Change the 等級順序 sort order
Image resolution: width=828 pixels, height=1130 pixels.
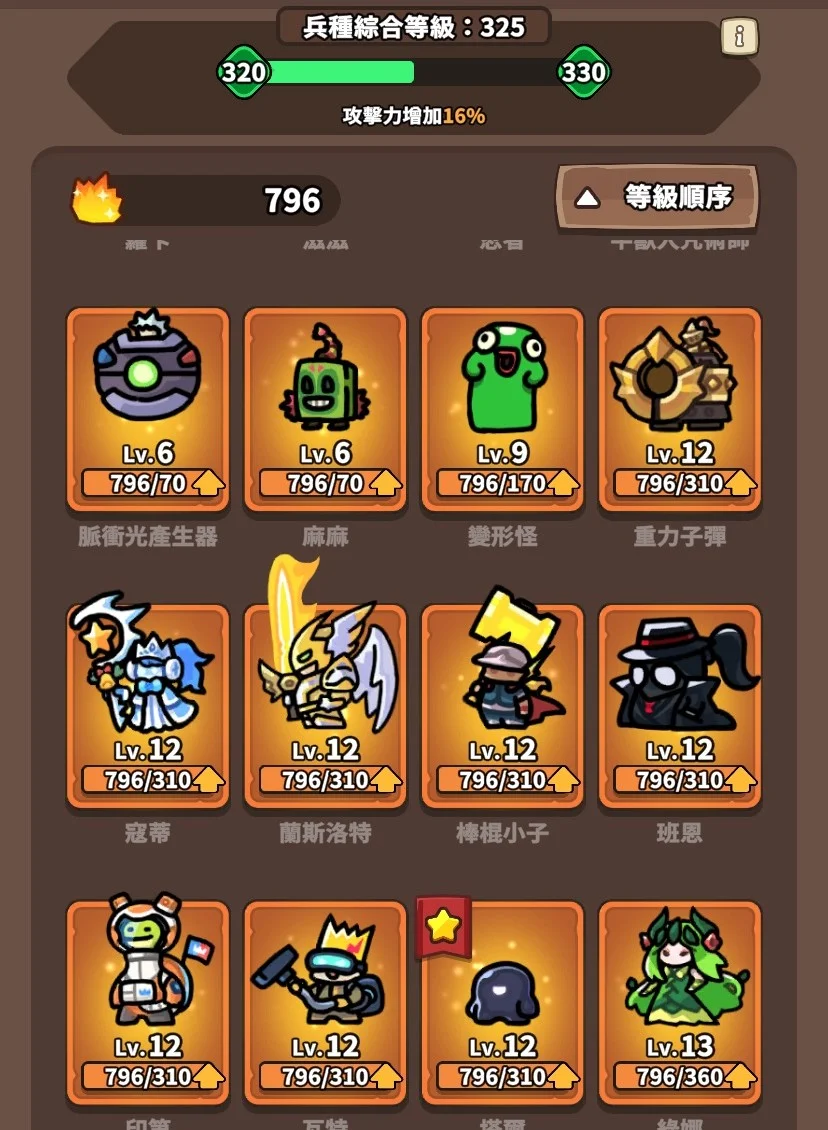pyautogui.click(x=657, y=197)
